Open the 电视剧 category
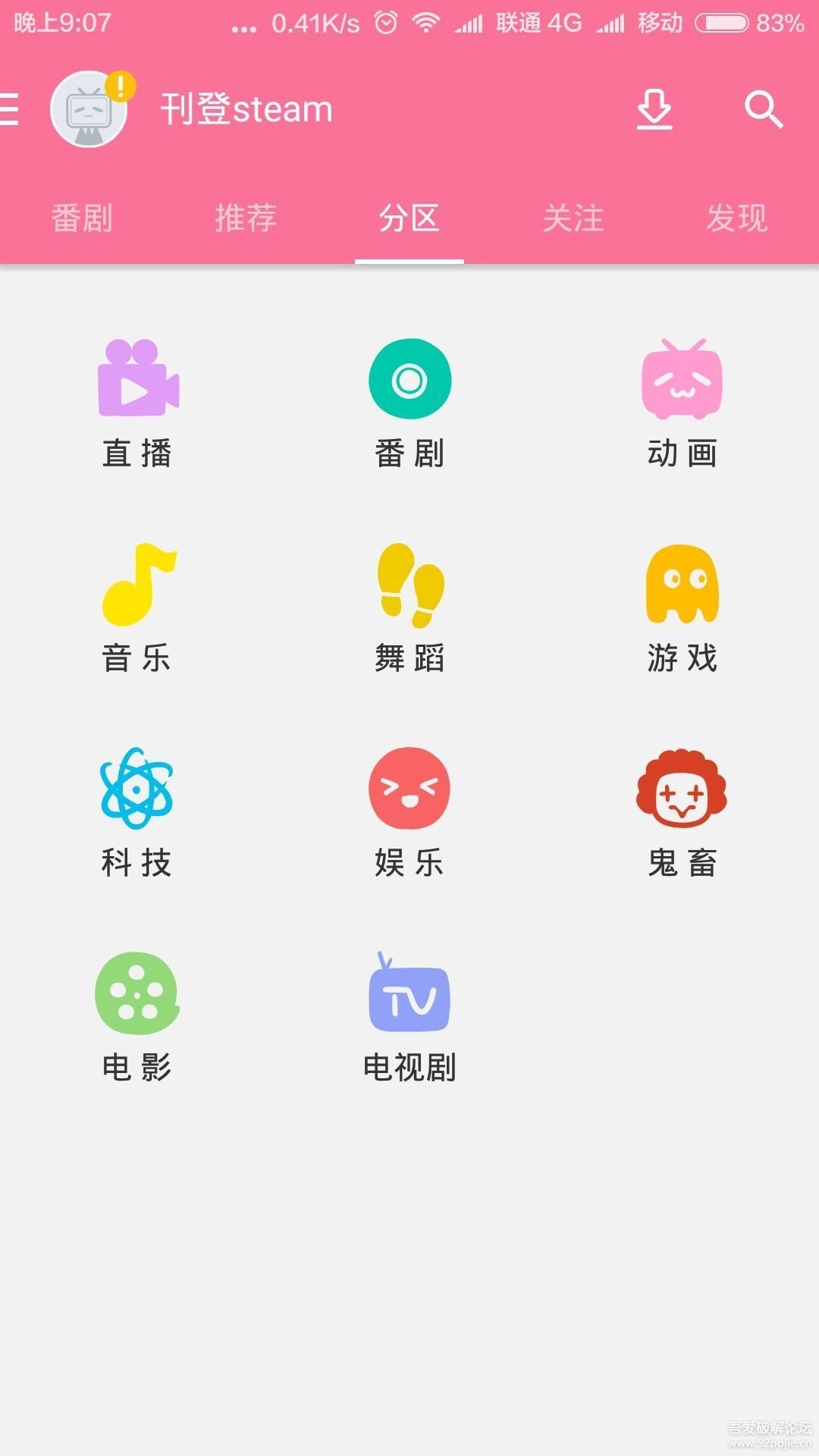The height and width of the screenshot is (1456, 819). 409,1016
